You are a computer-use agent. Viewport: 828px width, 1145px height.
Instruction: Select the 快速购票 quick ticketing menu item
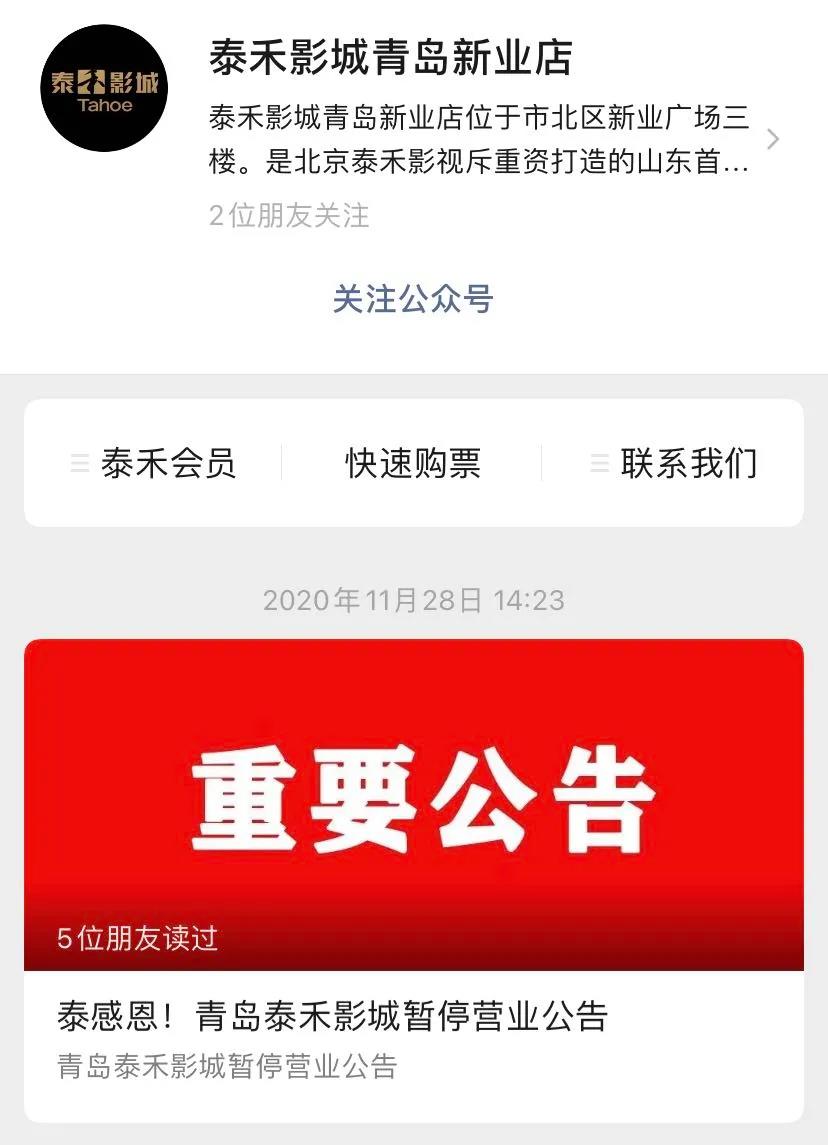click(x=414, y=463)
